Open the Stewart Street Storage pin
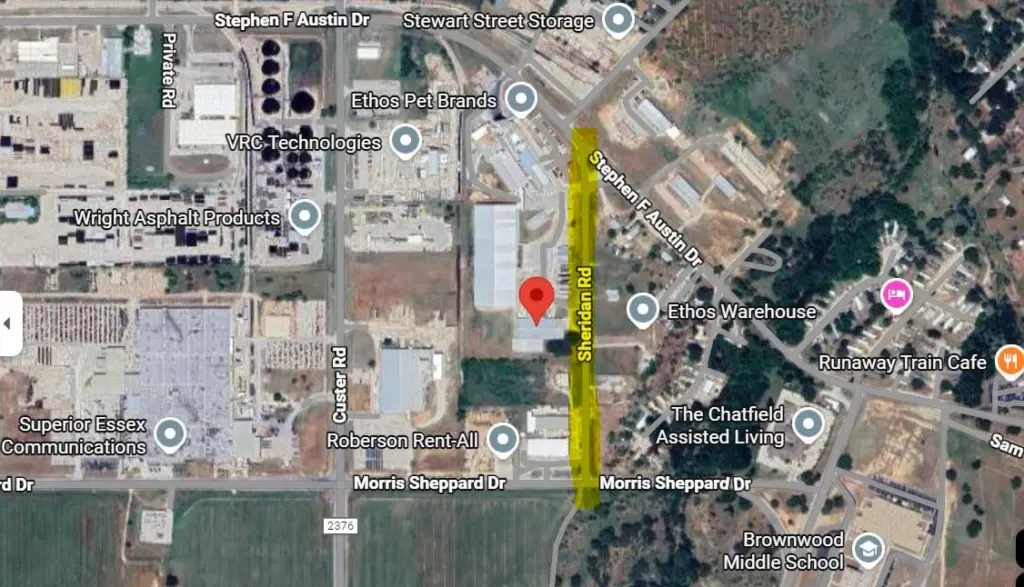Viewport: 1024px width, 587px height. point(620,19)
